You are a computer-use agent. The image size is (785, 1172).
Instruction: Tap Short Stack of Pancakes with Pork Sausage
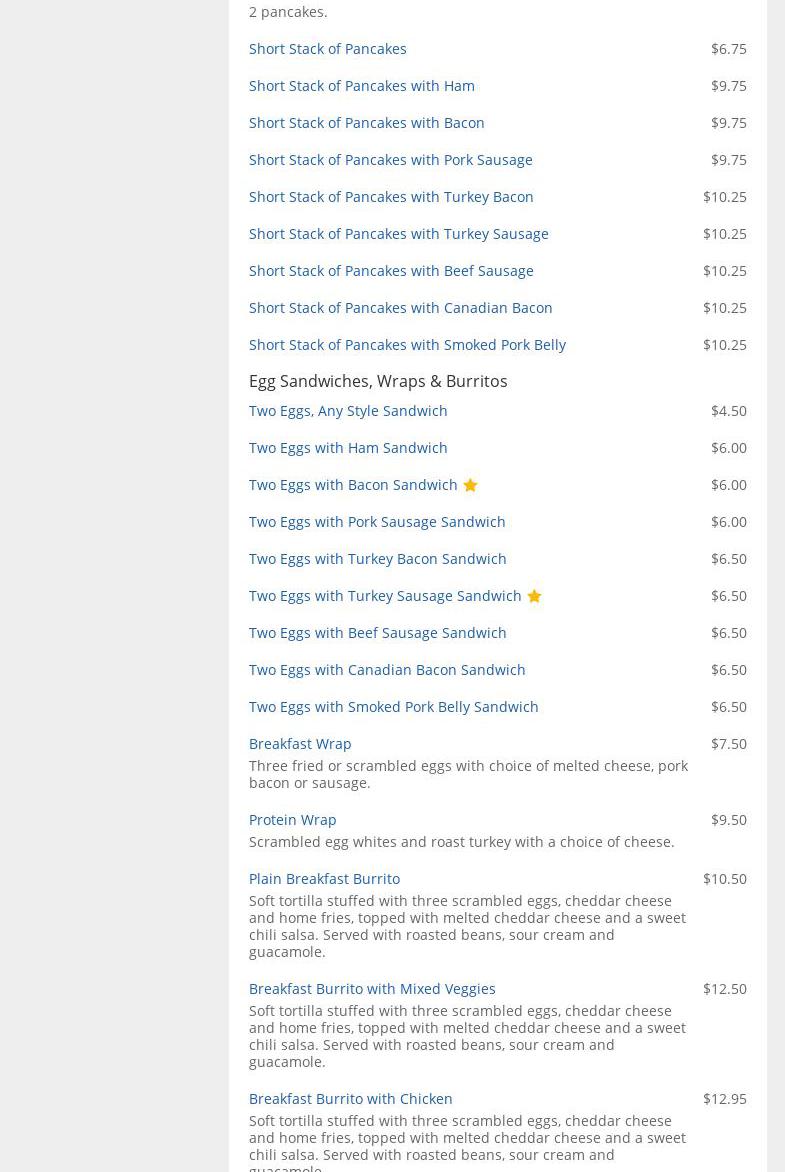click(390, 159)
